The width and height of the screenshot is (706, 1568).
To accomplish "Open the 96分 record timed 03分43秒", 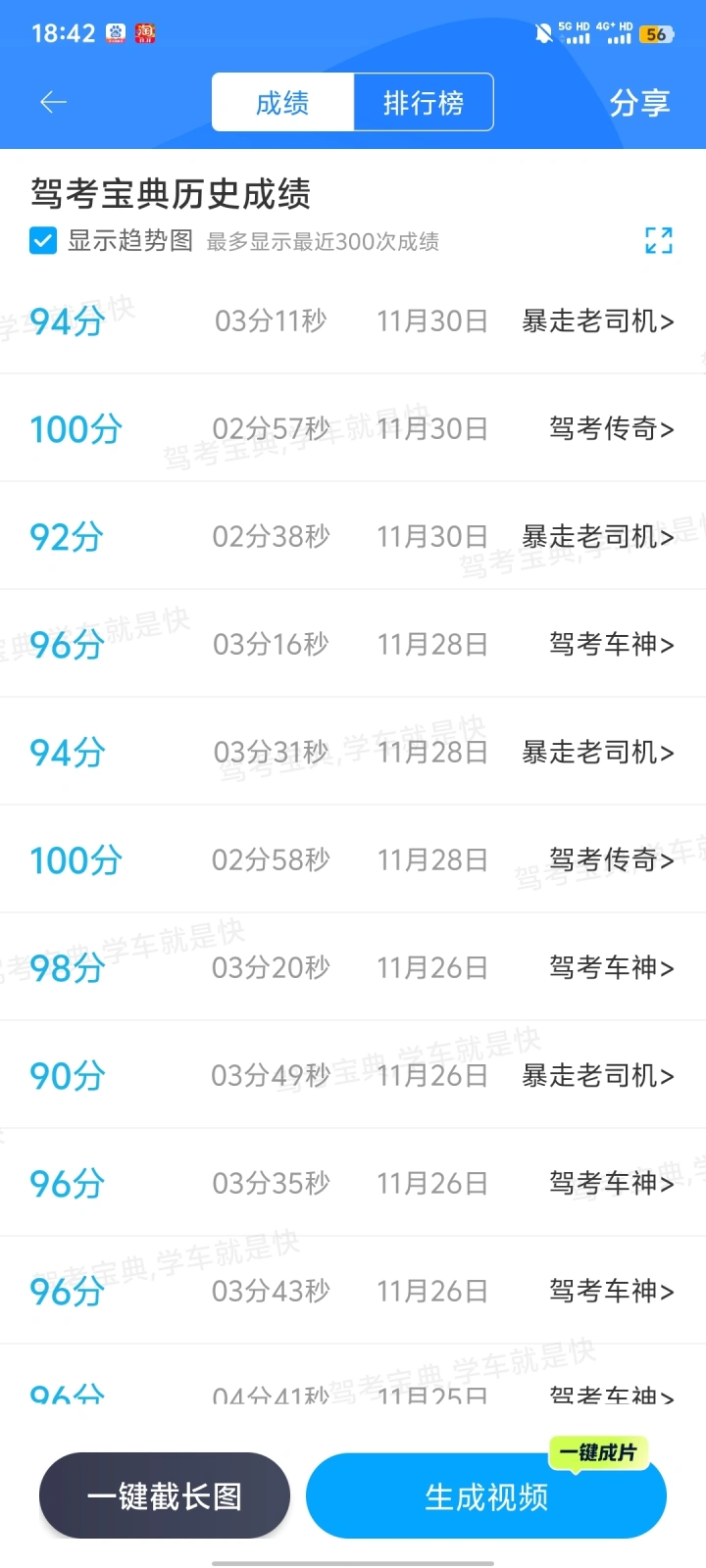I will 353,1292.
